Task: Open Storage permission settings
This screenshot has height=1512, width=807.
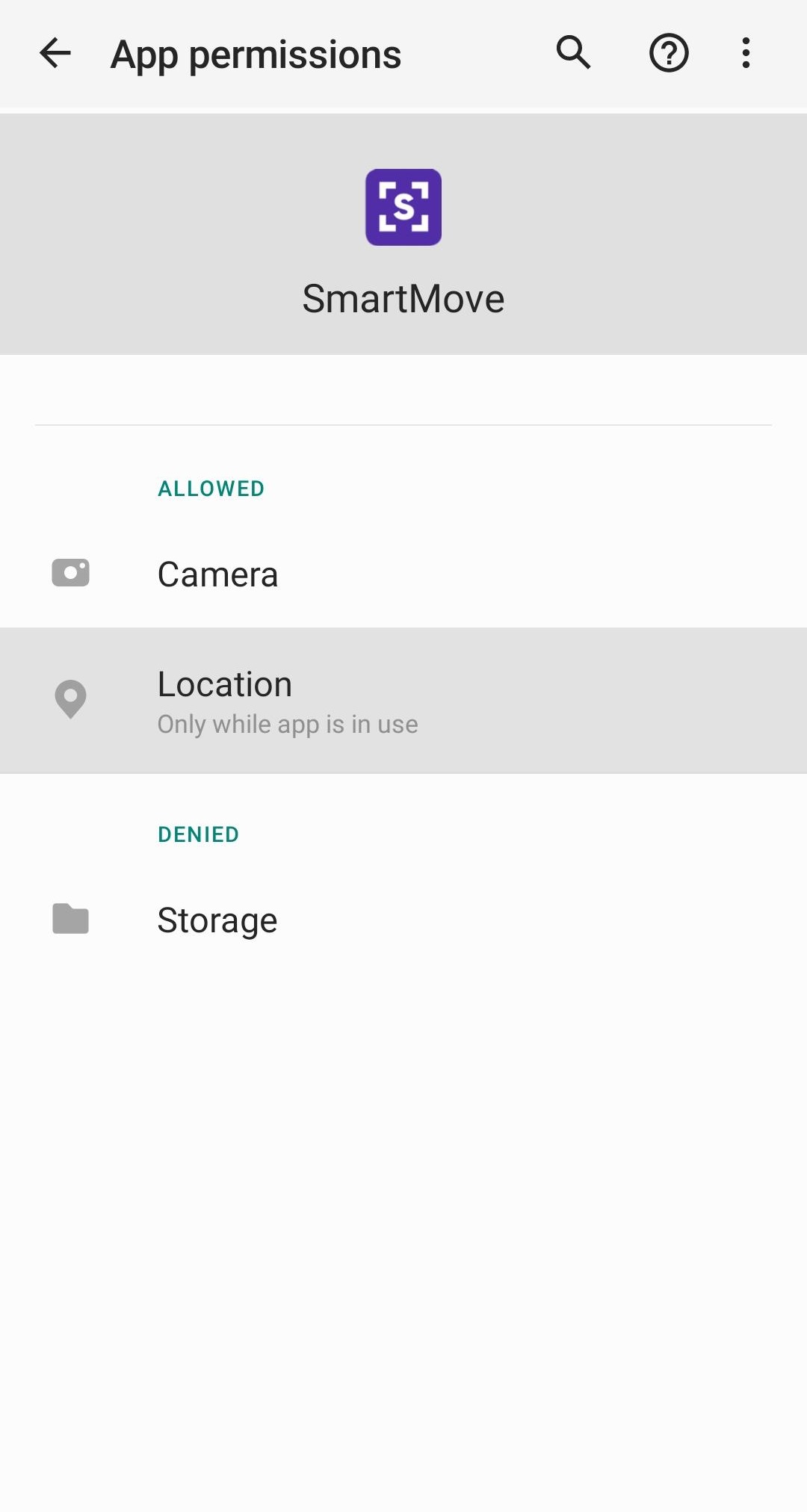Action: point(403,920)
